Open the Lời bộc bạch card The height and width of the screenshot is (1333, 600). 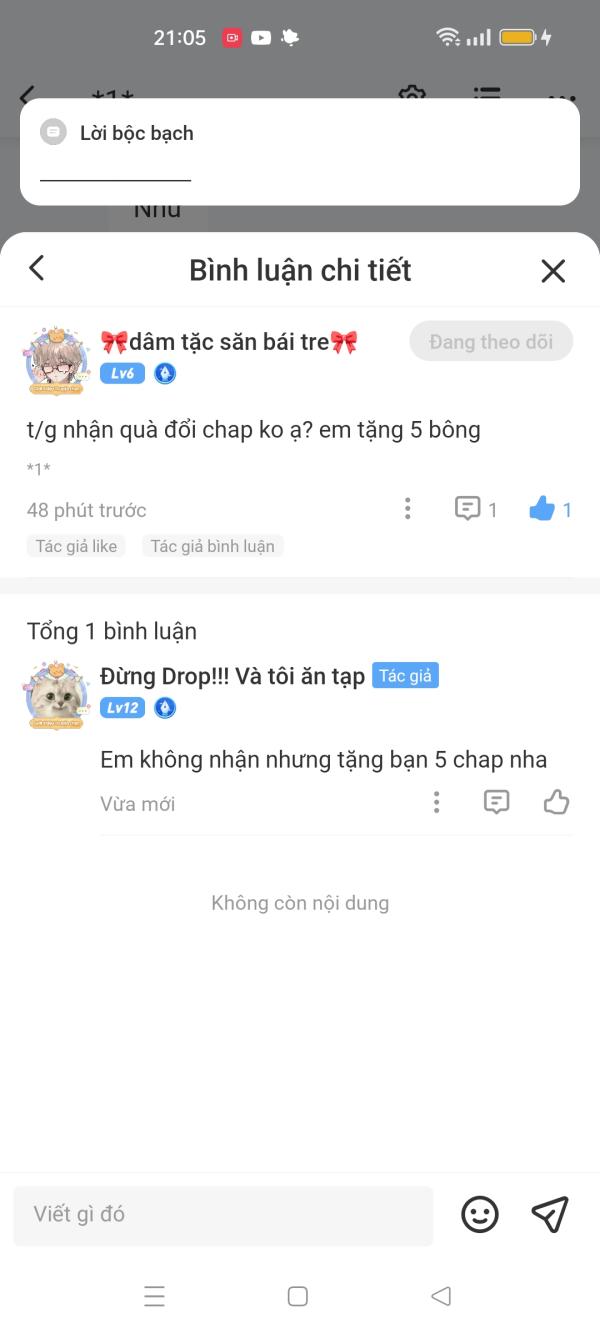[x=300, y=152]
